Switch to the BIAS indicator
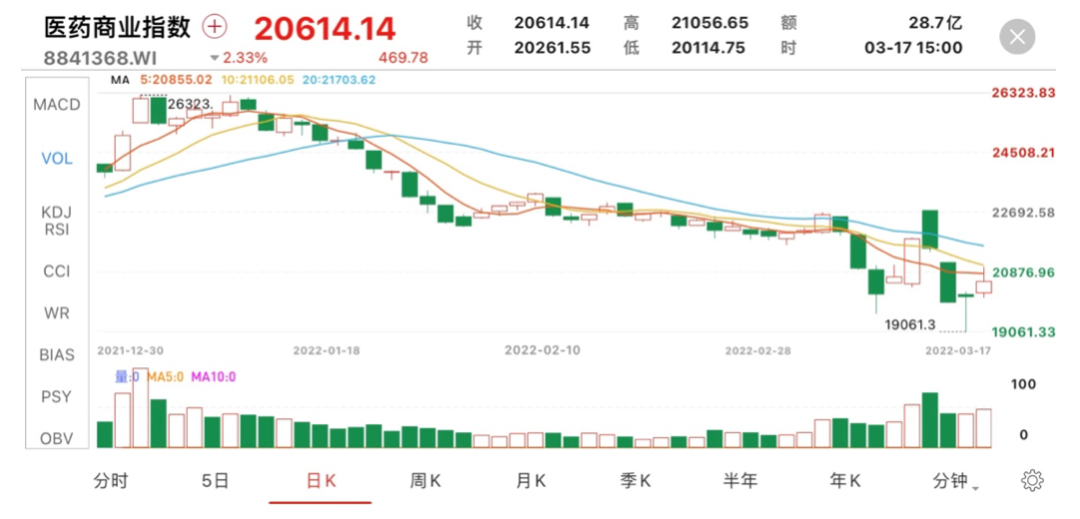This screenshot has height=519, width=1080. [x=56, y=355]
